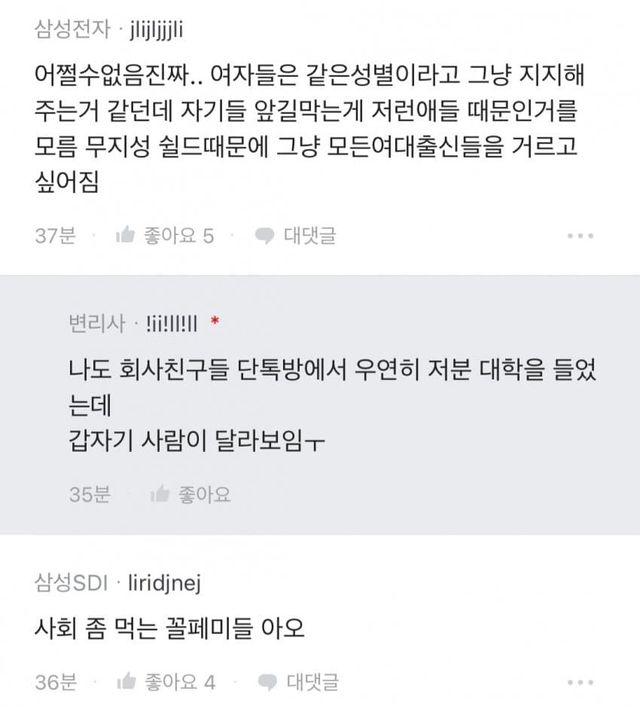
Task: Open more options on liridjnej's comment
Action: tap(580, 683)
